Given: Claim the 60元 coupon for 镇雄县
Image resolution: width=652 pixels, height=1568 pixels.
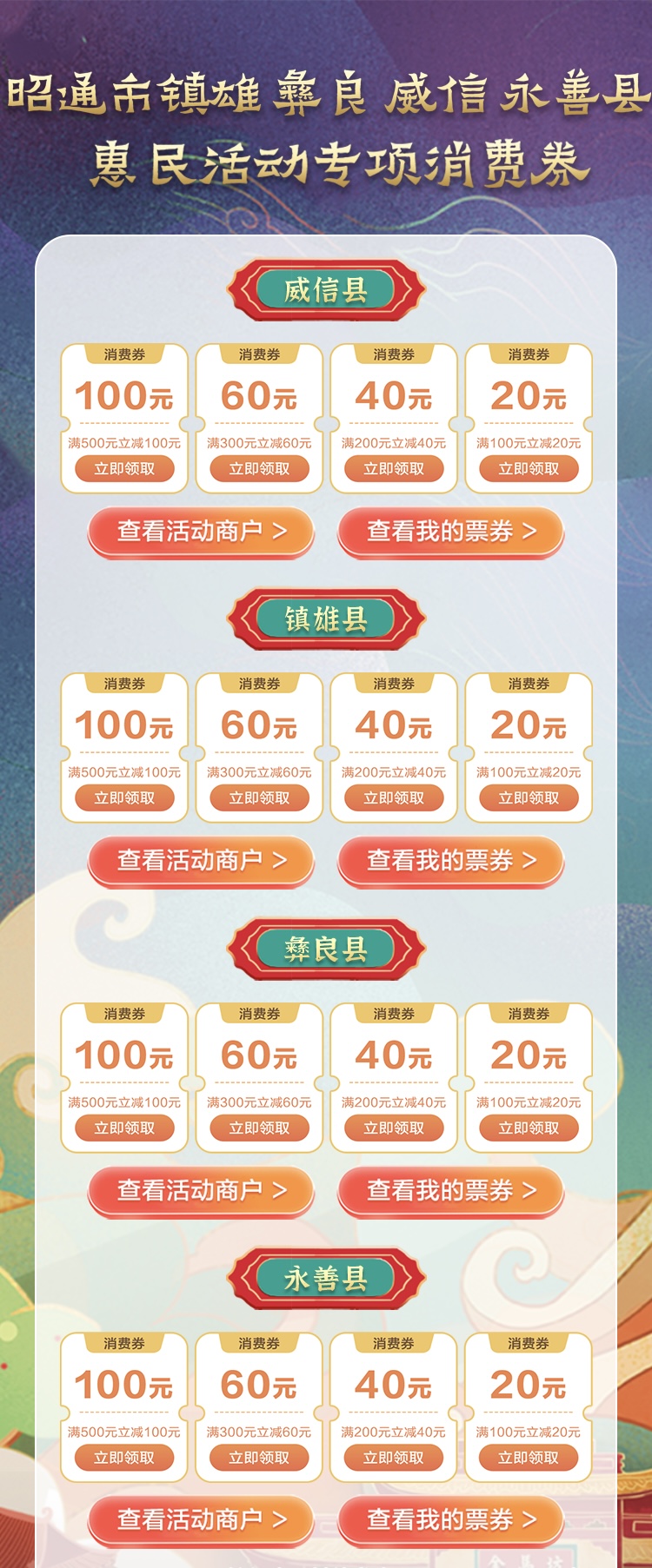Looking at the screenshot, I should (259, 798).
